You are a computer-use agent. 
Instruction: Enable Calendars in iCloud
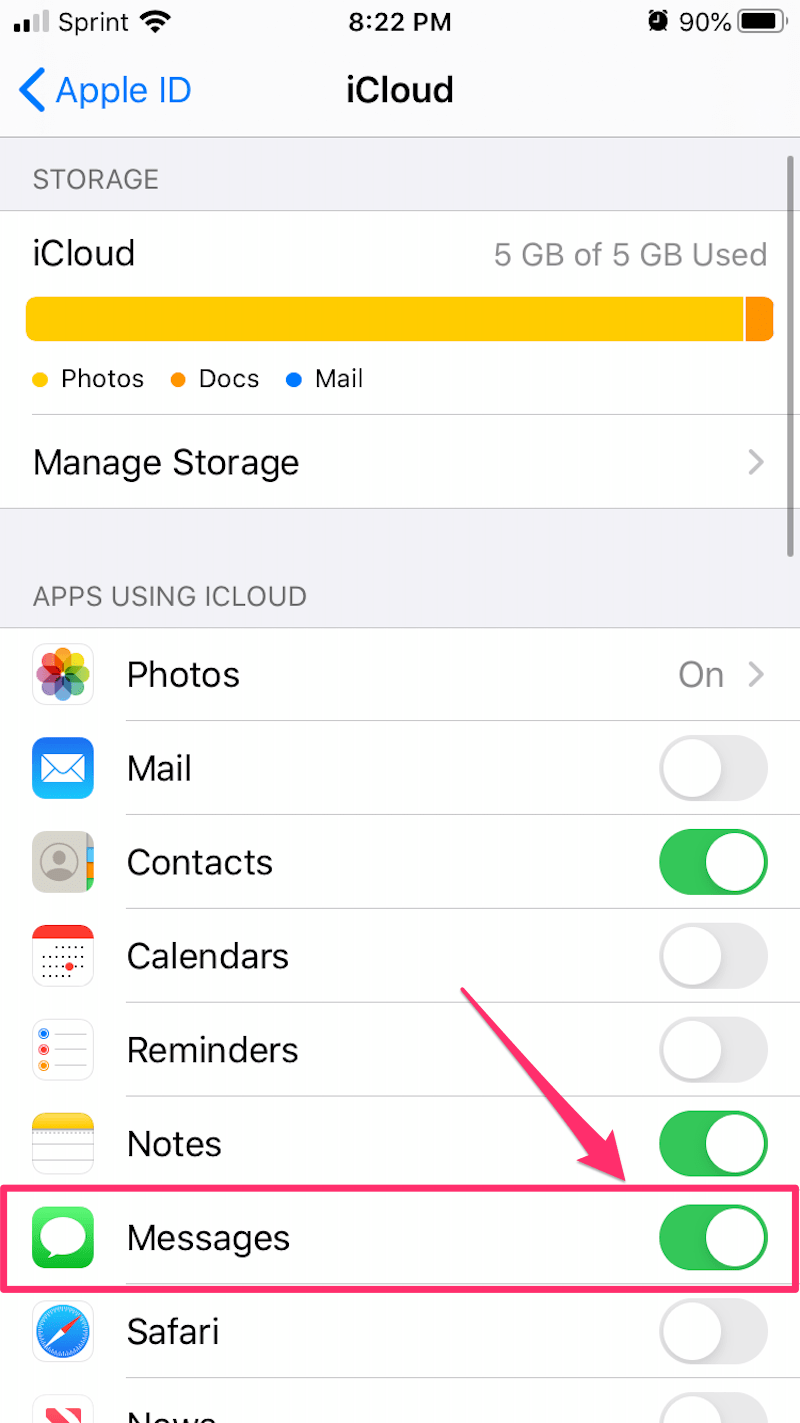pos(713,956)
